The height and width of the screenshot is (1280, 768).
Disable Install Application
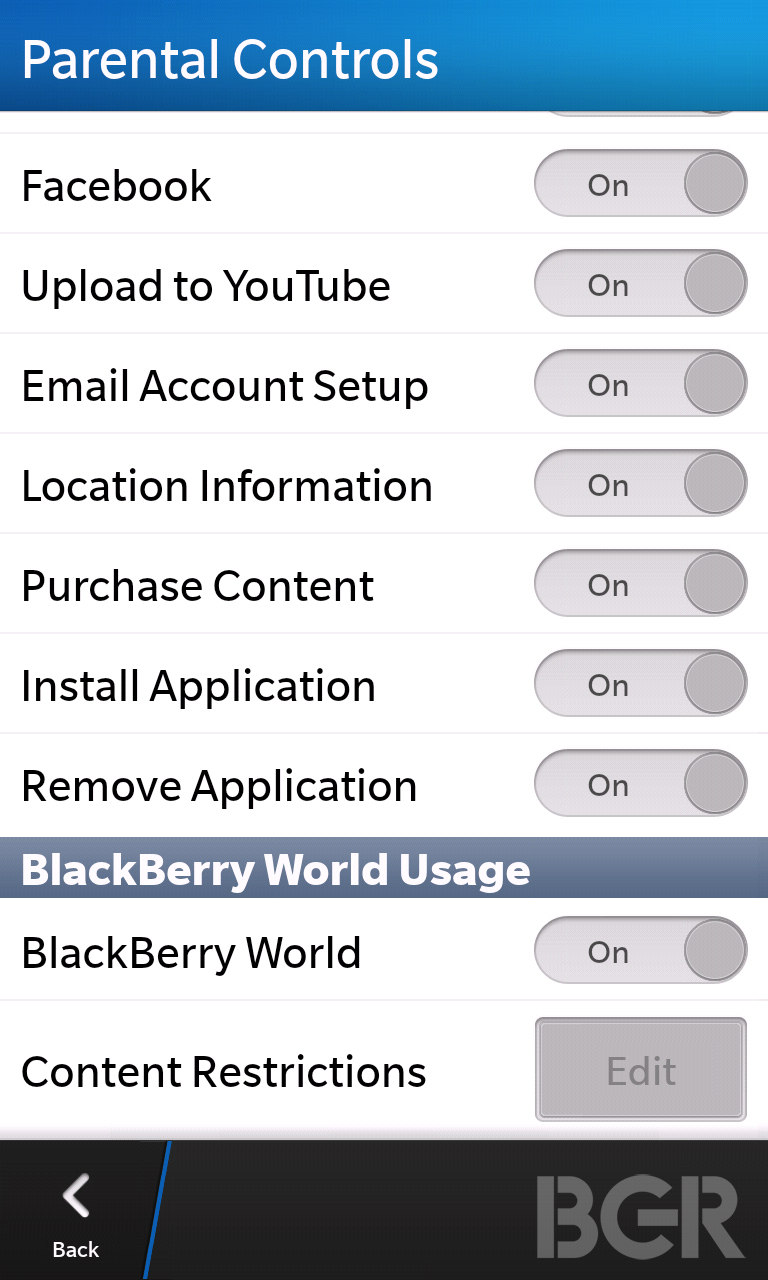pyautogui.click(x=641, y=684)
